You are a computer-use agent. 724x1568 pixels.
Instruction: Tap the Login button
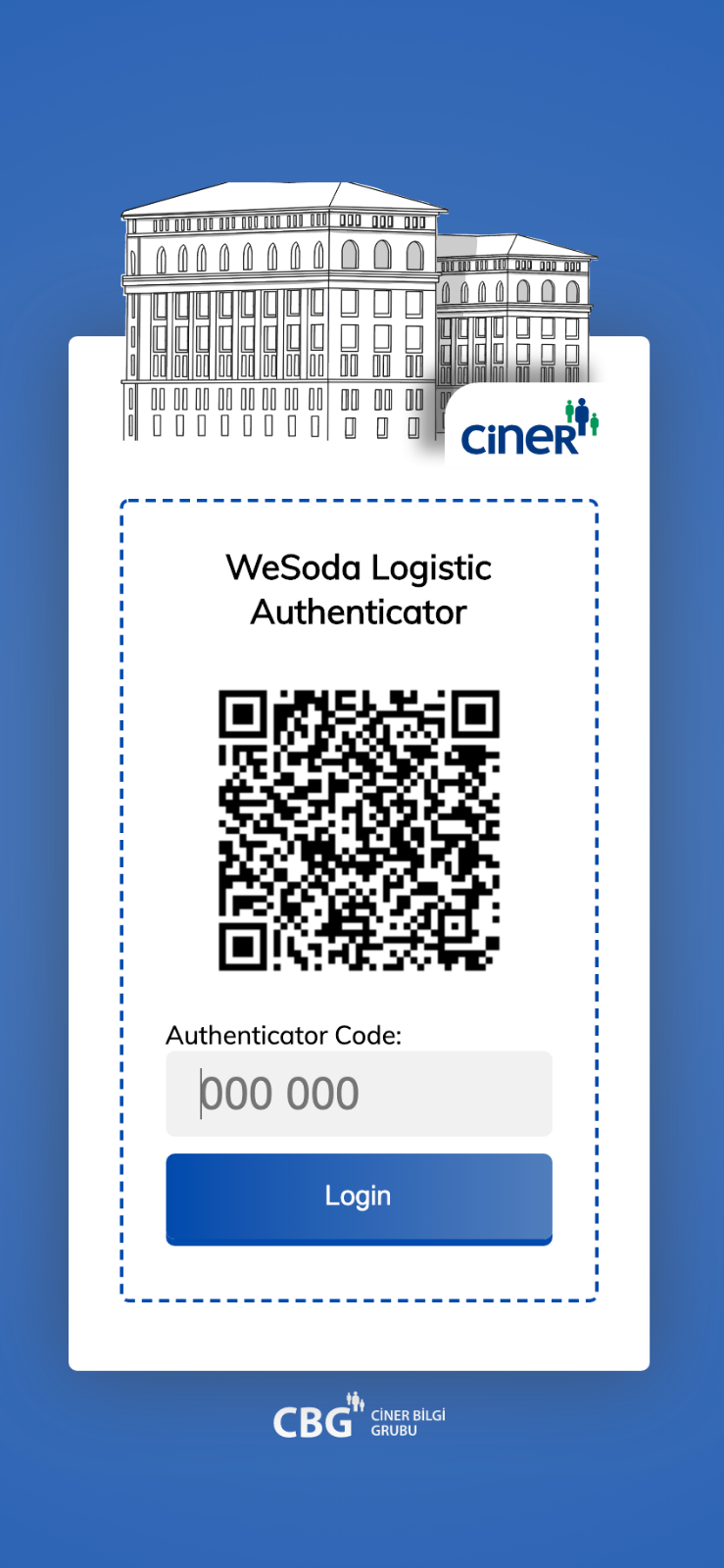[x=359, y=1198]
